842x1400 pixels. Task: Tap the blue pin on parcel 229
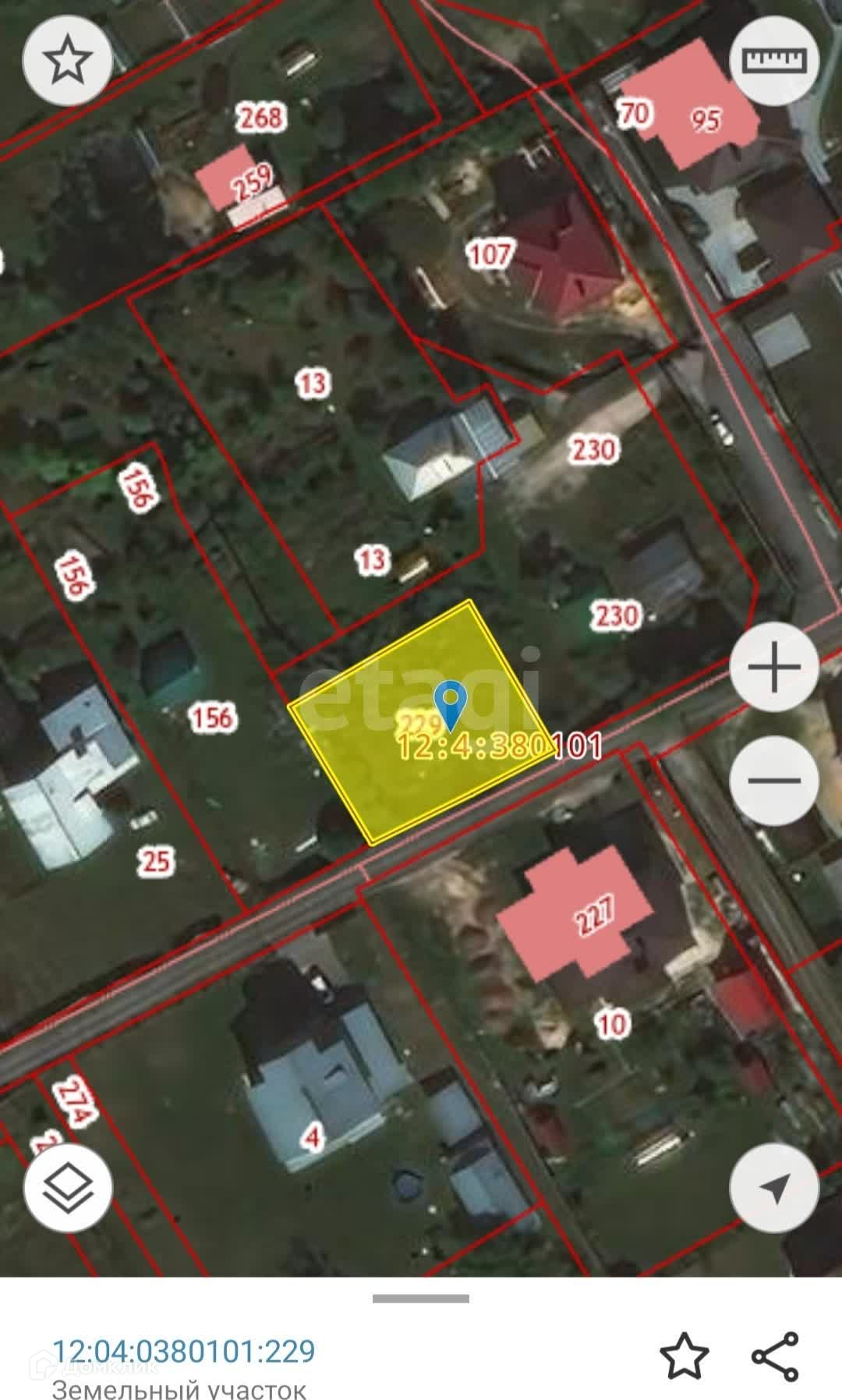pos(450,704)
